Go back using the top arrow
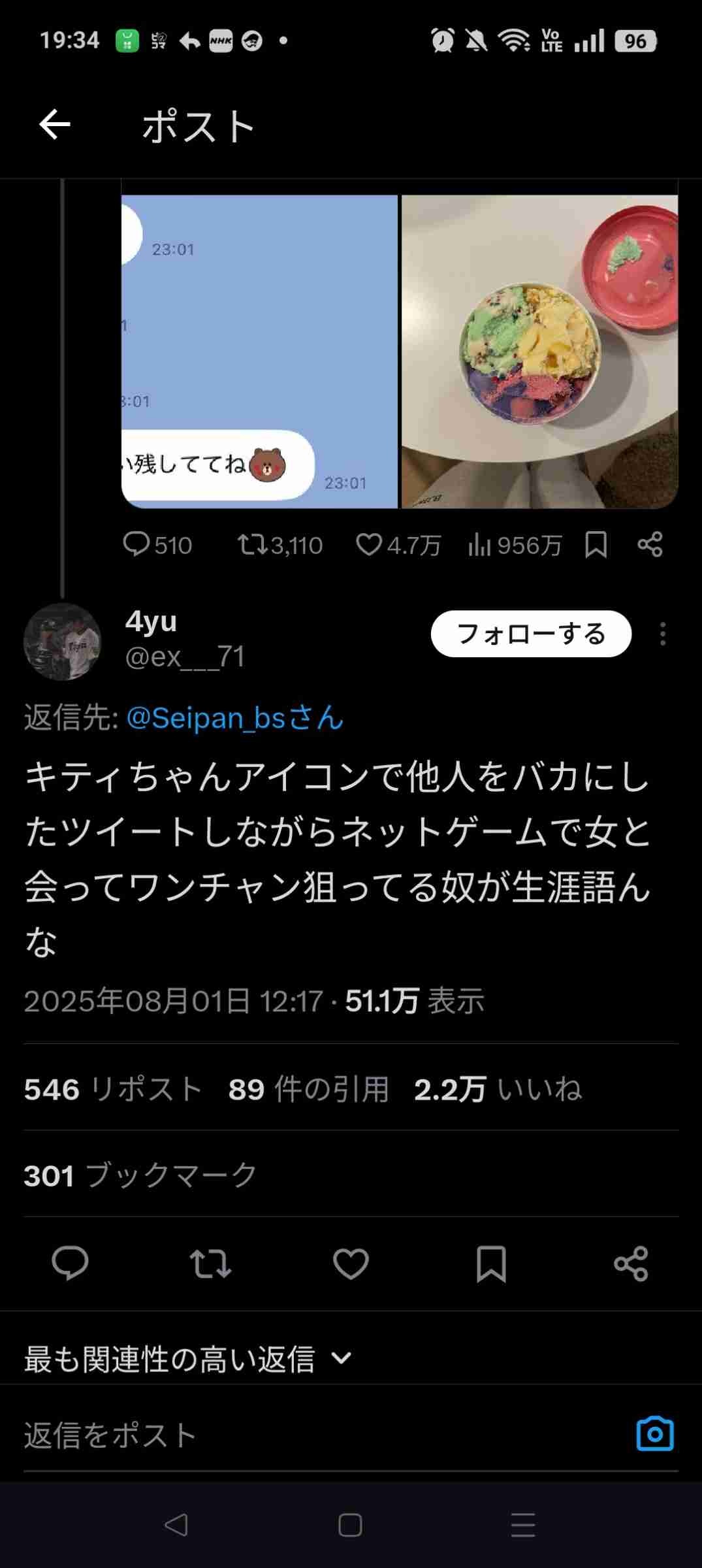This screenshot has height=1568, width=702. (x=55, y=125)
